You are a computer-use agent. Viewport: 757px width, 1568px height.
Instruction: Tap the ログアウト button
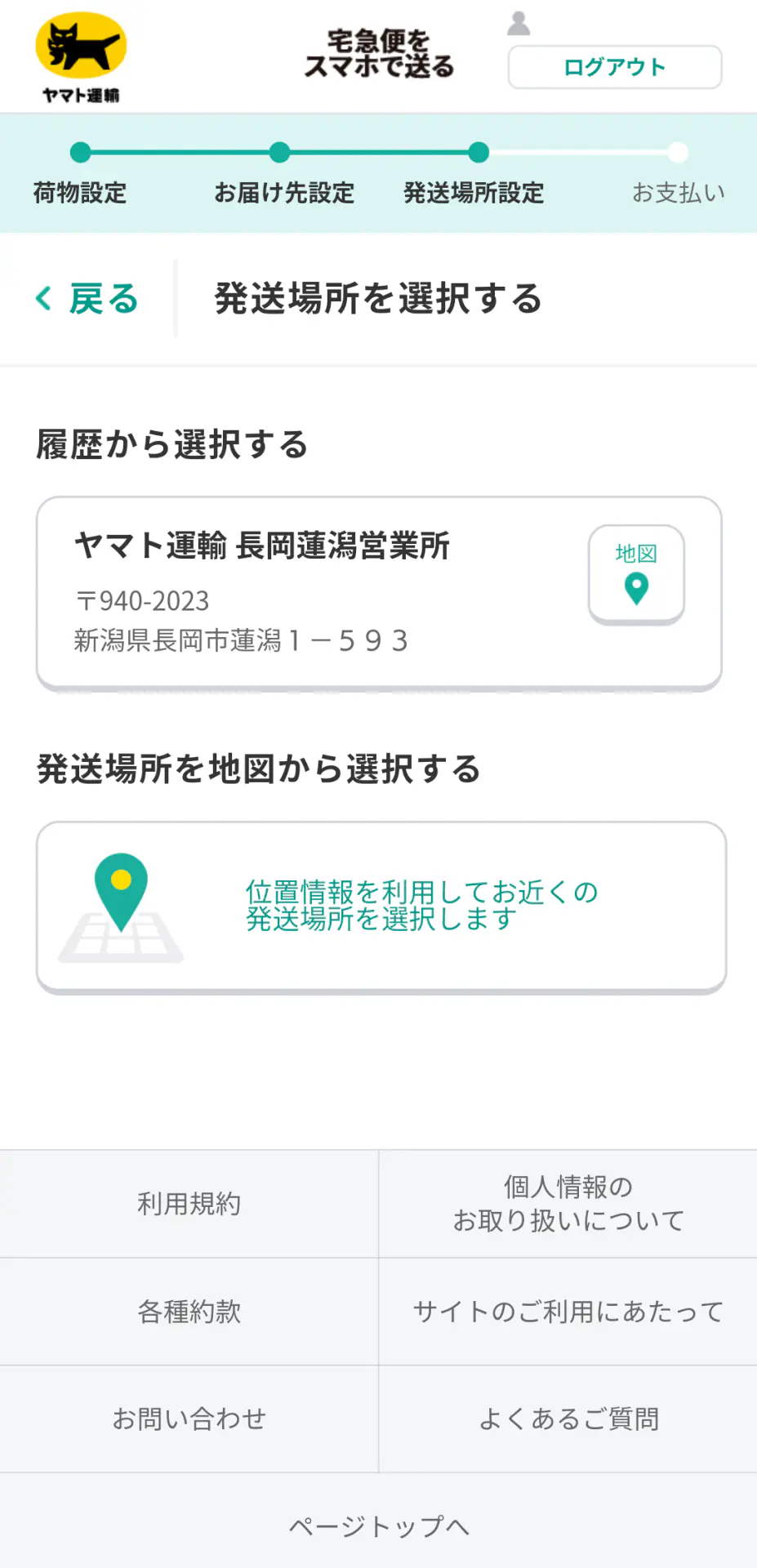click(614, 67)
